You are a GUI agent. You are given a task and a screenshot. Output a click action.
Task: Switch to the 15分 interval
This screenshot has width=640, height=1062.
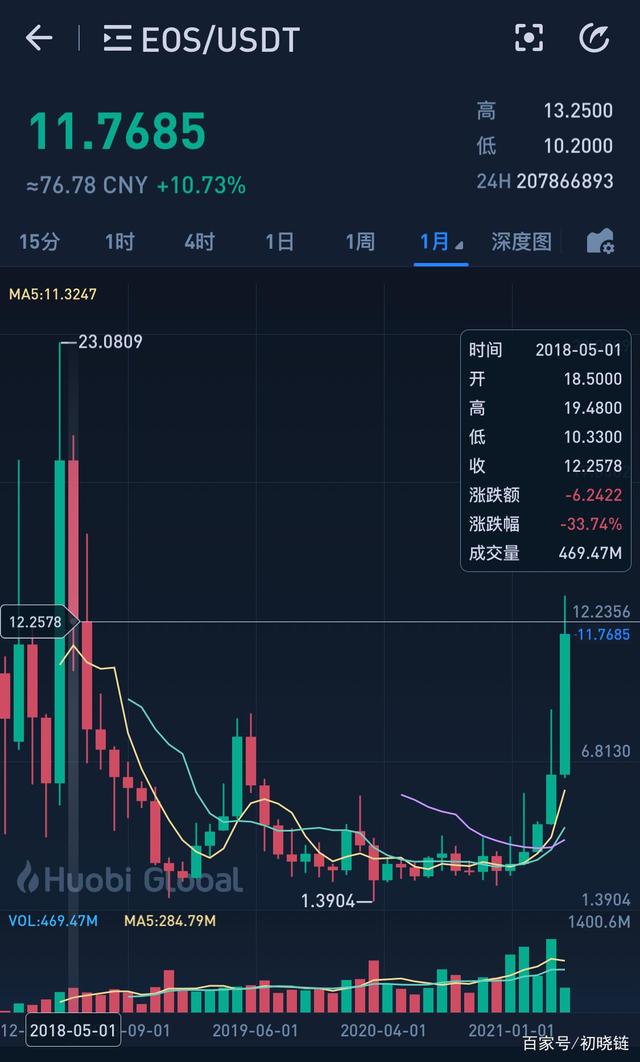pyautogui.click(x=39, y=241)
